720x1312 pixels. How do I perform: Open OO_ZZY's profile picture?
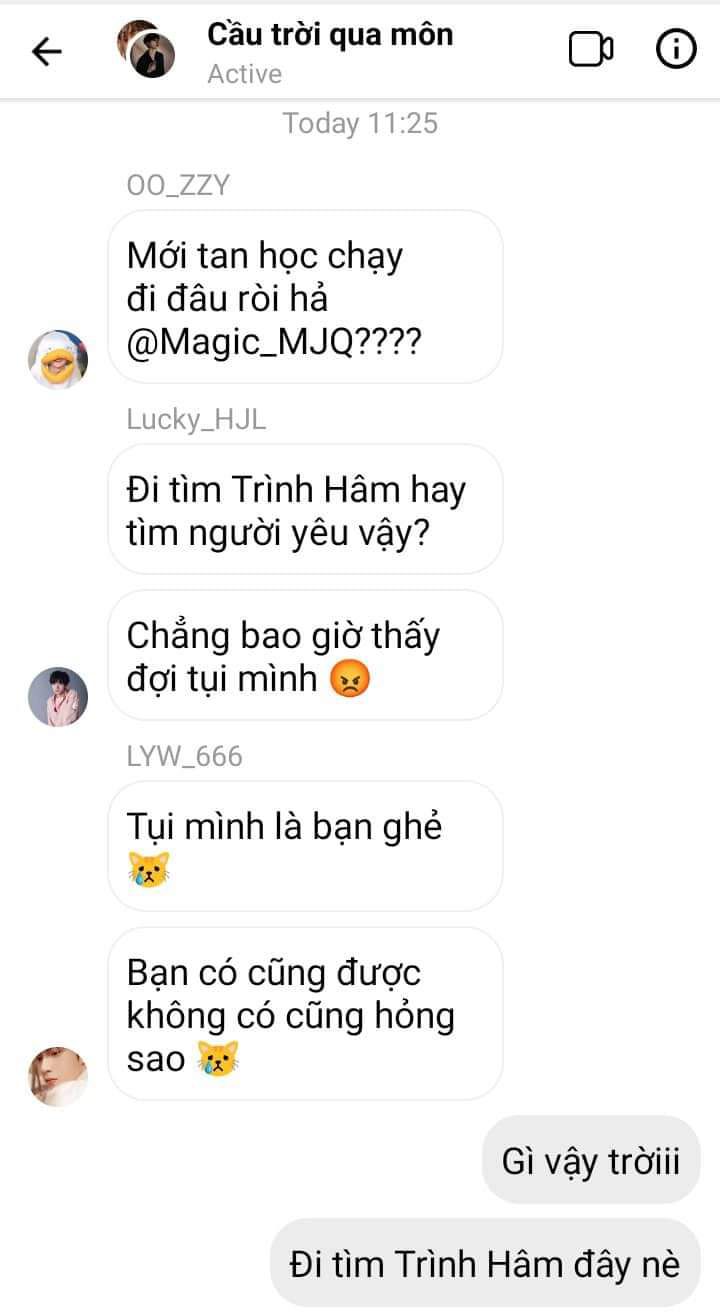tap(58, 358)
